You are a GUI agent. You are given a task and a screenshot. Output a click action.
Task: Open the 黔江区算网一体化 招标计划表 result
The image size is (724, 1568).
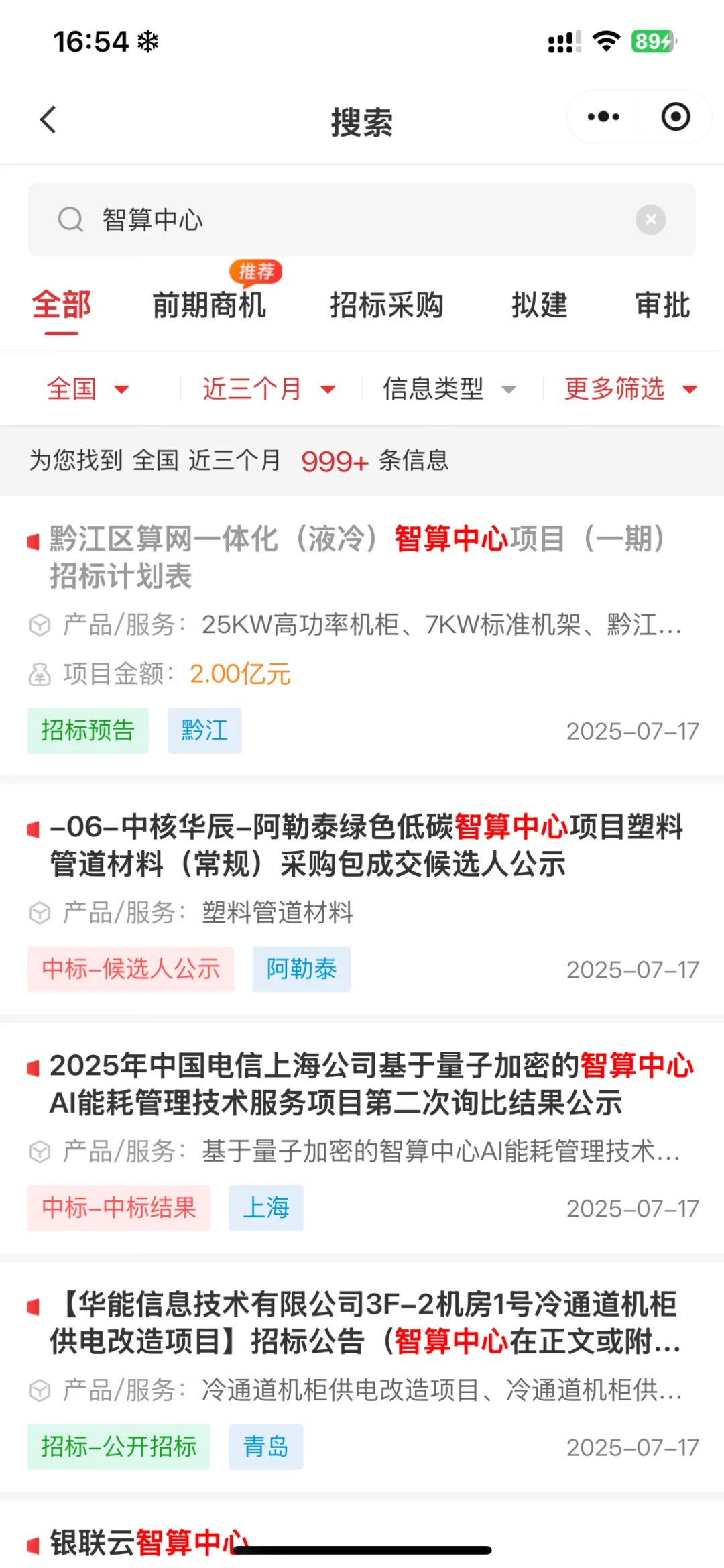click(x=362, y=636)
